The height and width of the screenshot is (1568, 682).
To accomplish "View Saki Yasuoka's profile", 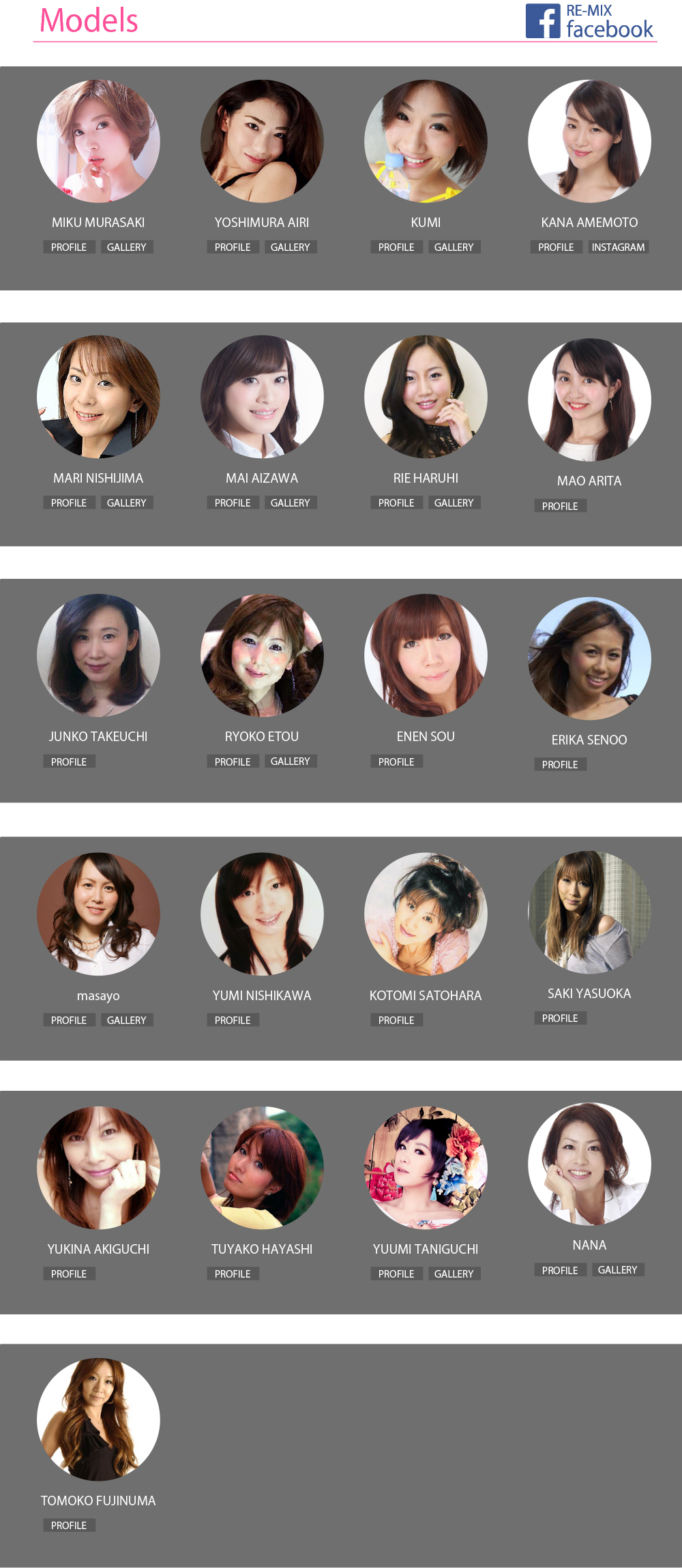I will [560, 1018].
